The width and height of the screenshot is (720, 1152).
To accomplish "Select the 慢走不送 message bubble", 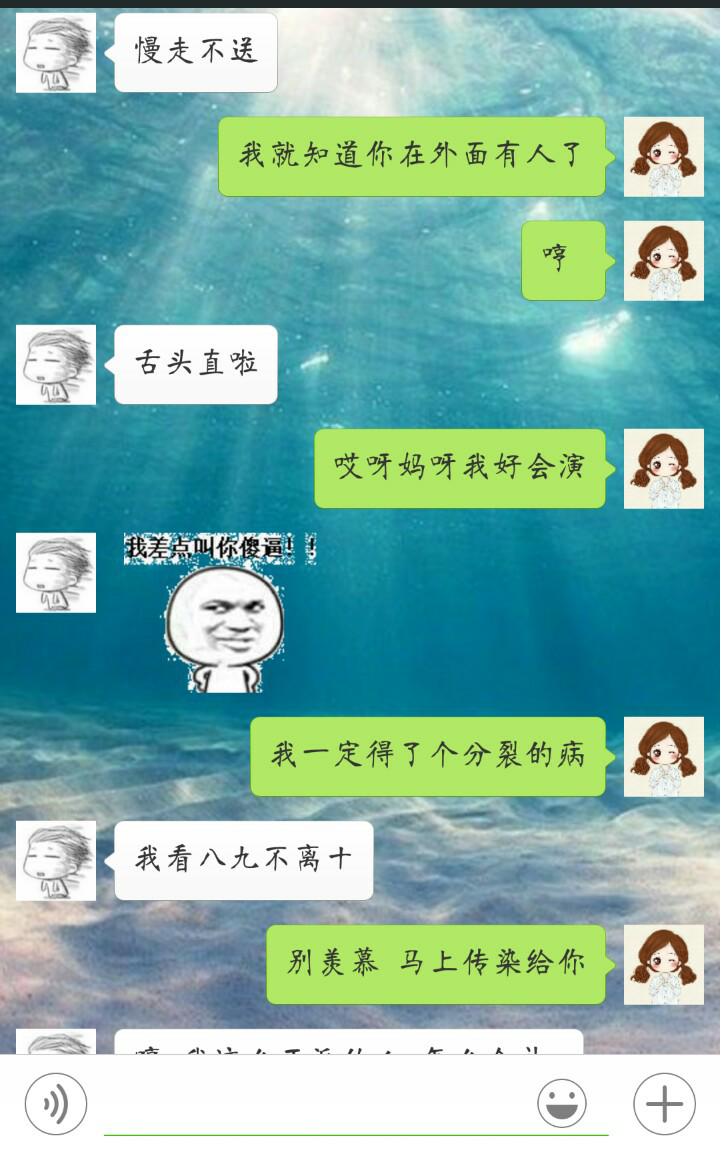I will [x=196, y=54].
